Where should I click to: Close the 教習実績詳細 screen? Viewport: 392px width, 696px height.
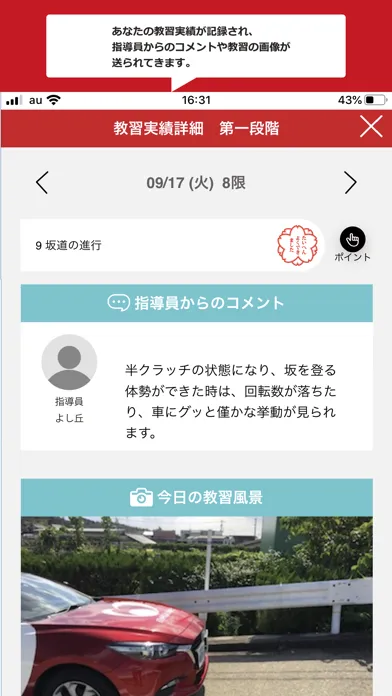(x=371, y=127)
